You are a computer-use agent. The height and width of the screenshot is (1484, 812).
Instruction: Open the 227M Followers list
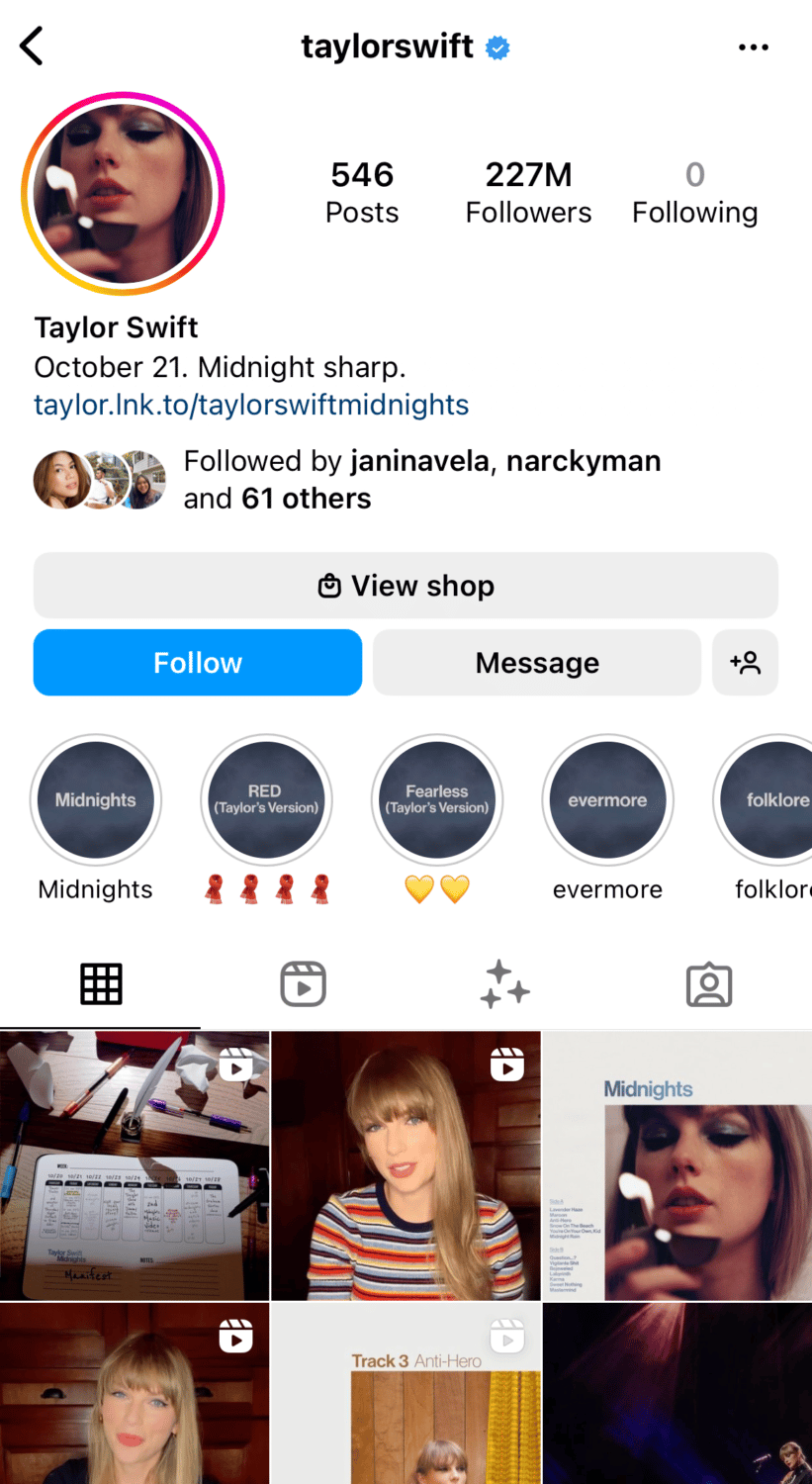pyautogui.click(x=528, y=192)
